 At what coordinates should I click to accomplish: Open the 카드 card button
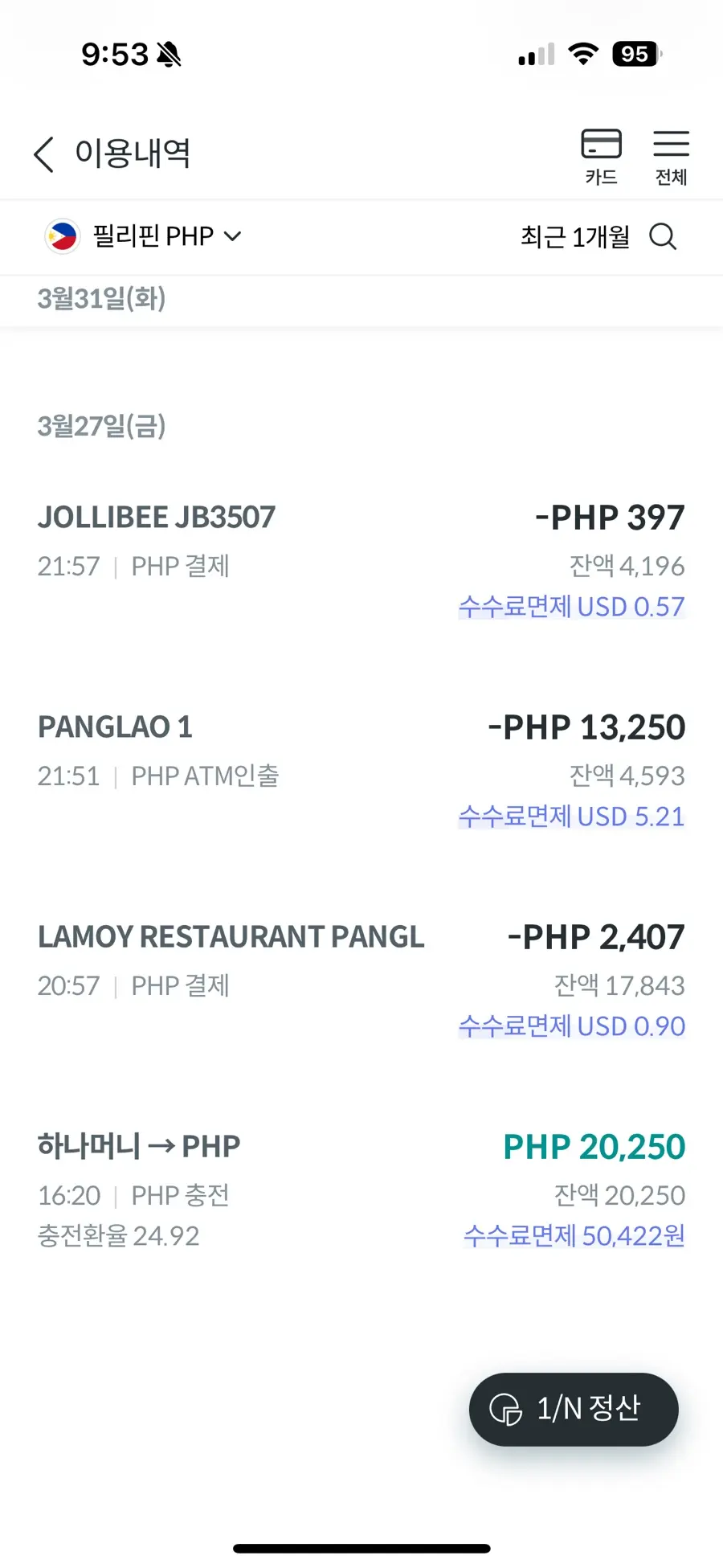[601, 157]
